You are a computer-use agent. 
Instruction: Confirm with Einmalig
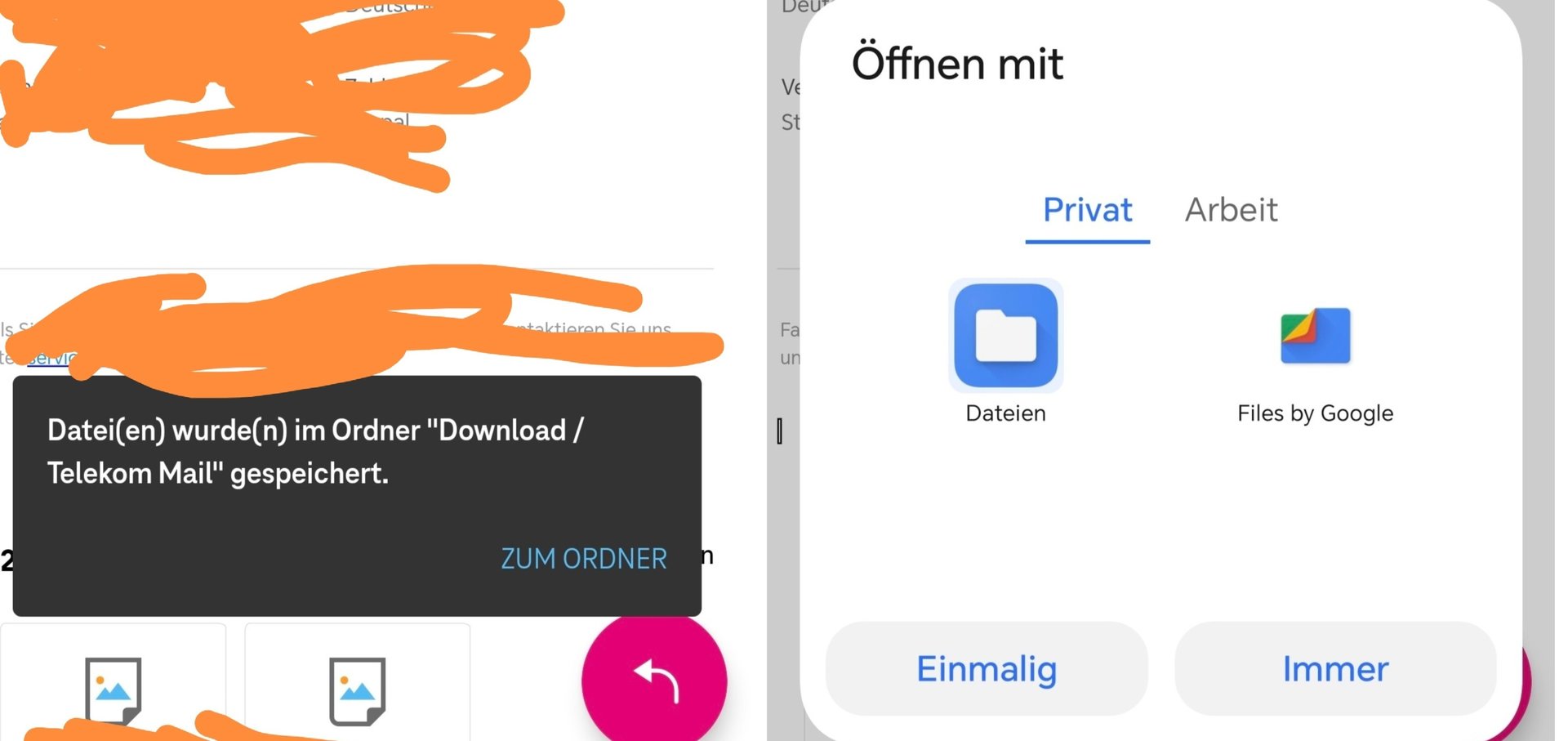987,669
